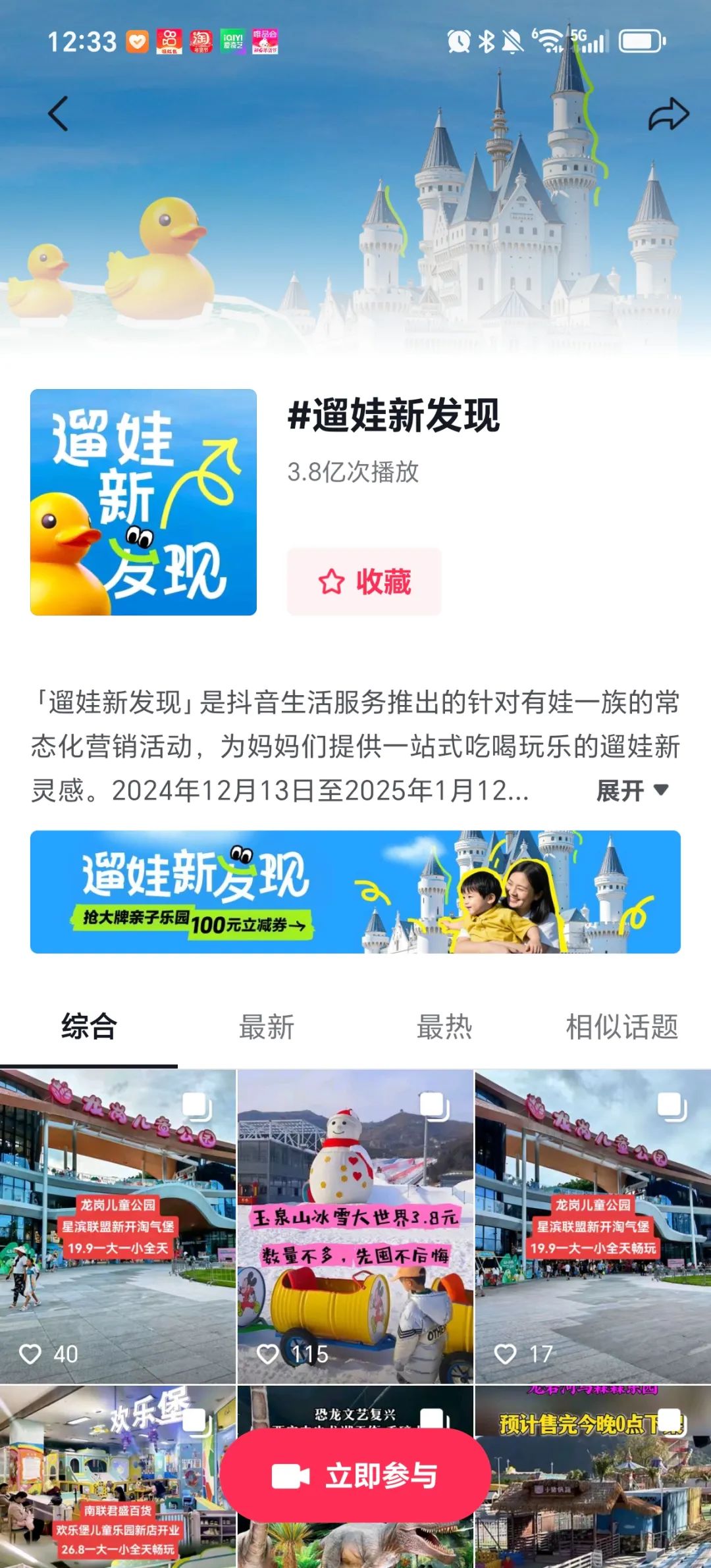
Task: Open the 玉泉山冰雪大世界3.8元 video
Action: click(x=355, y=1226)
